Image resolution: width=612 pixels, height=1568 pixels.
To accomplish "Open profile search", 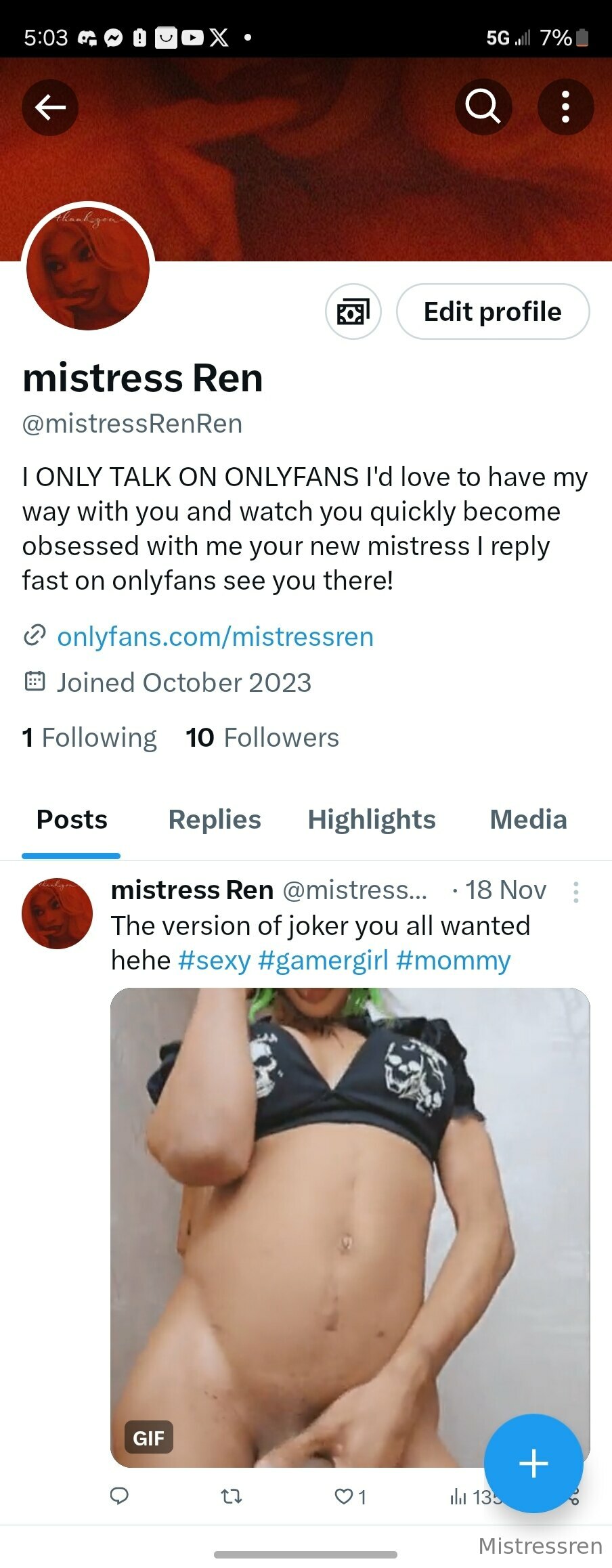I will click(483, 107).
